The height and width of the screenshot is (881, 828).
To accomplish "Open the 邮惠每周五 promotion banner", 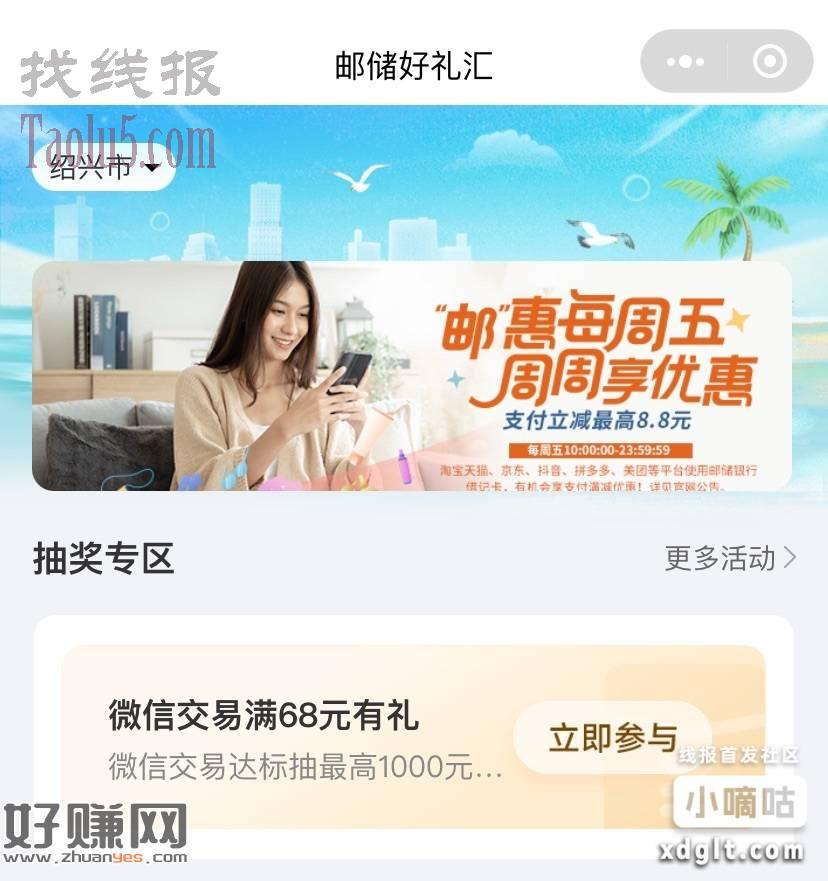I will 412,376.
